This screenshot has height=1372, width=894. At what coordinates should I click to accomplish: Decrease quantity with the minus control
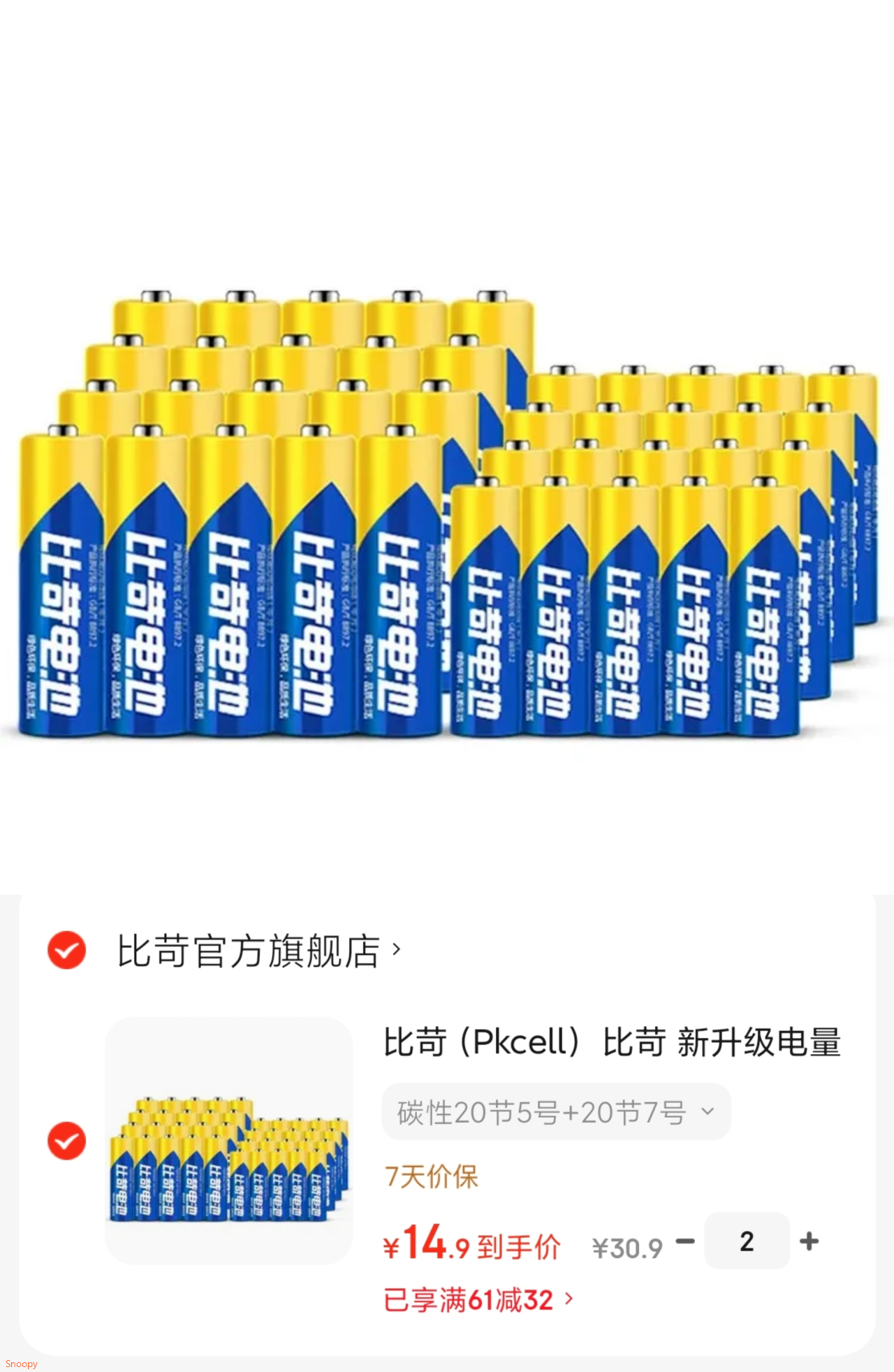click(685, 1241)
